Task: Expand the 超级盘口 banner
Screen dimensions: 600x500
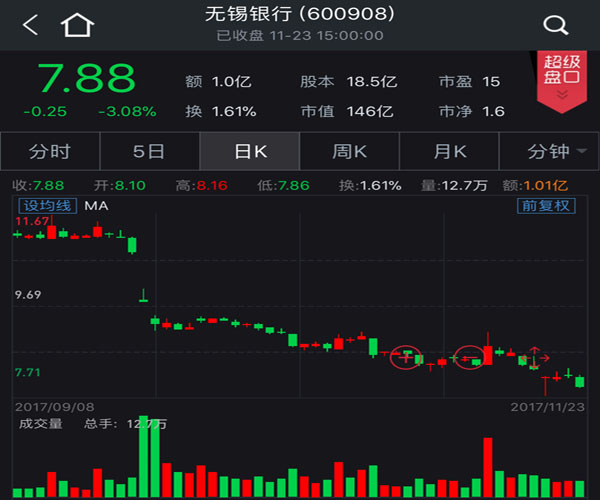Action: [561, 78]
